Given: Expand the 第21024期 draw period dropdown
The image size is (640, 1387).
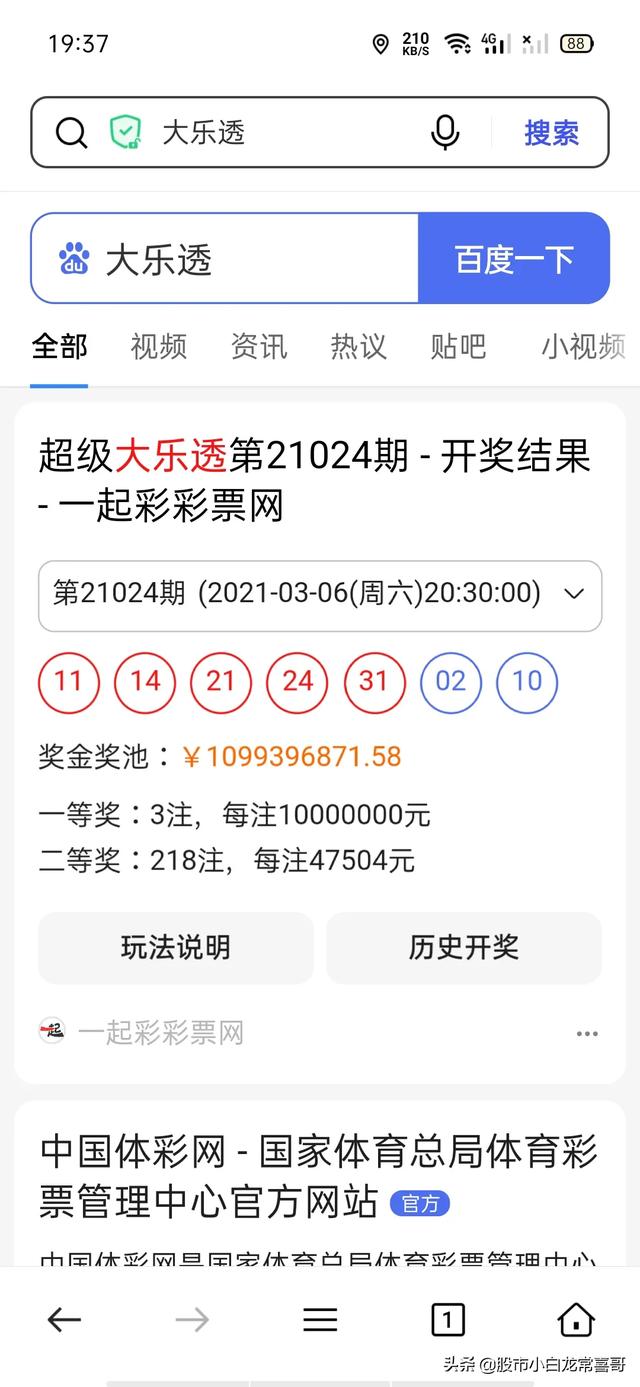Looking at the screenshot, I should [x=320, y=595].
